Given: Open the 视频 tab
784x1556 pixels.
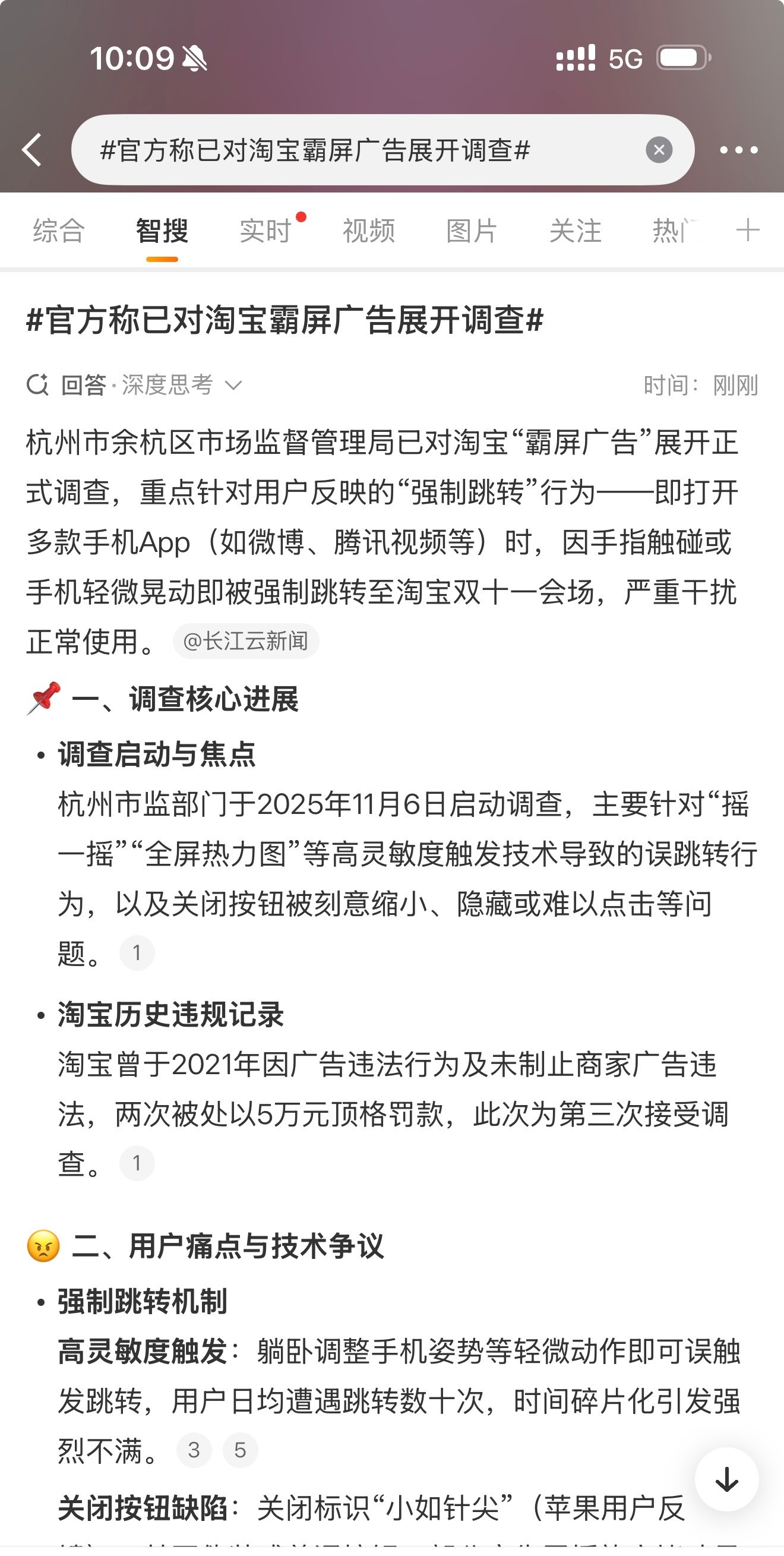Looking at the screenshot, I should (369, 230).
